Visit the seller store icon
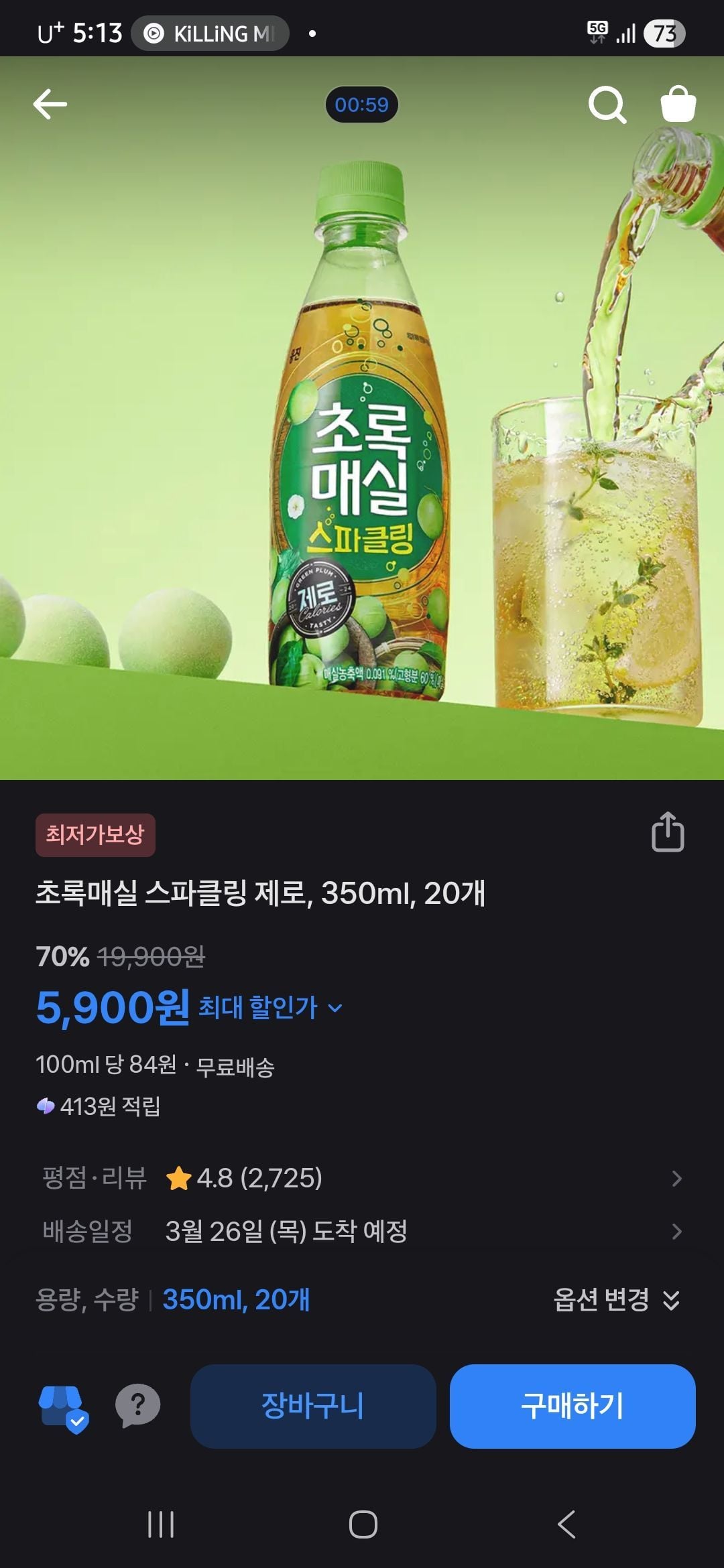 point(64,1406)
